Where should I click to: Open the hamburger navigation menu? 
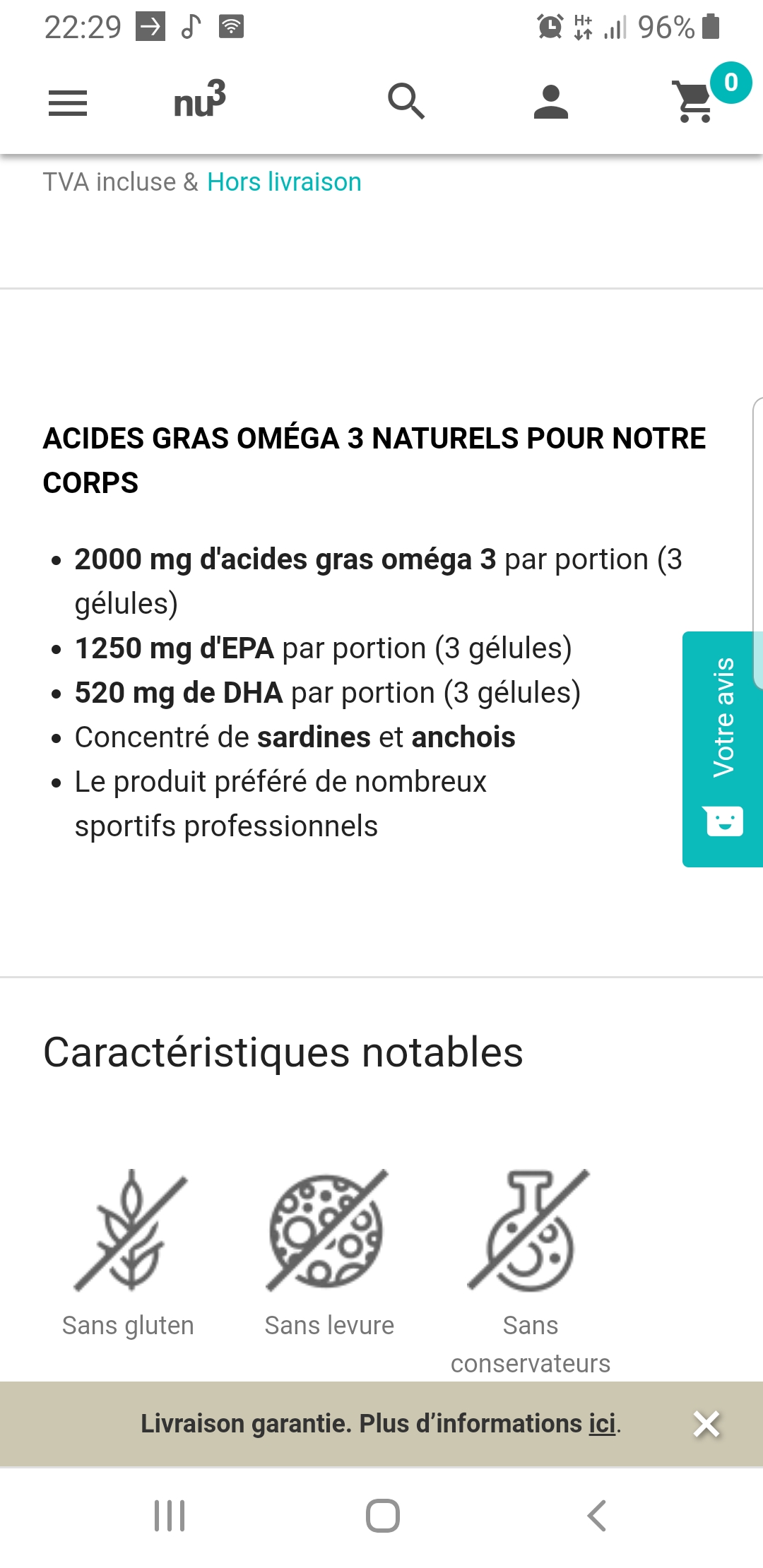(68, 103)
